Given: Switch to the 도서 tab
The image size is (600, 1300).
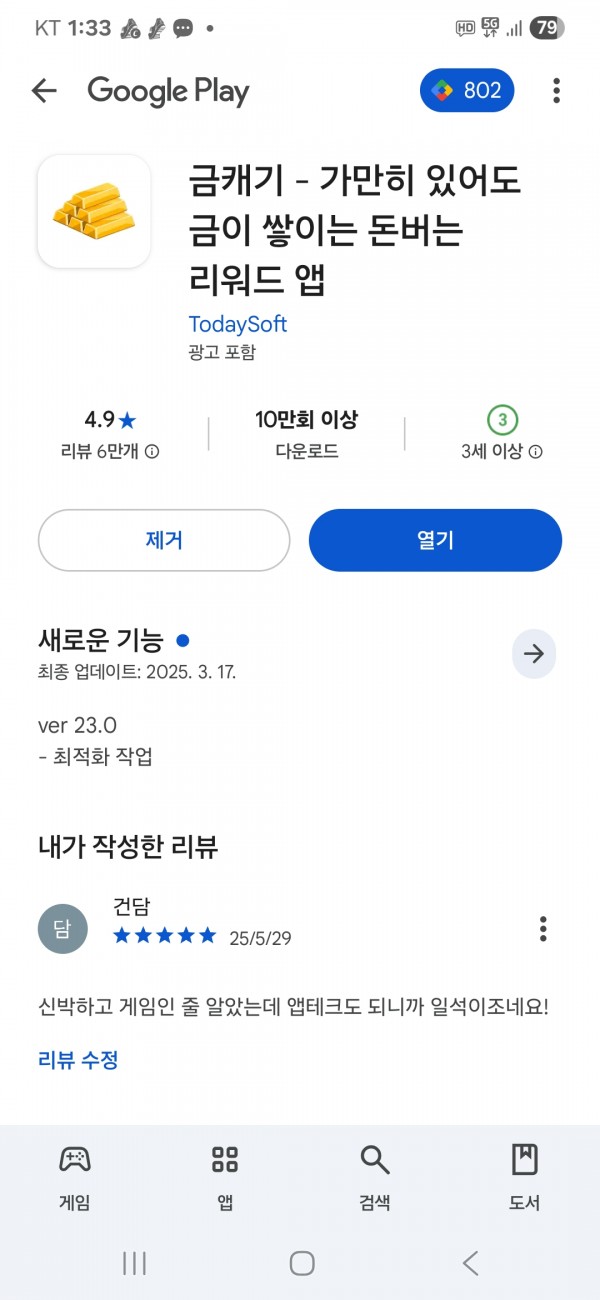Looking at the screenshot, I should point(525,1177).
